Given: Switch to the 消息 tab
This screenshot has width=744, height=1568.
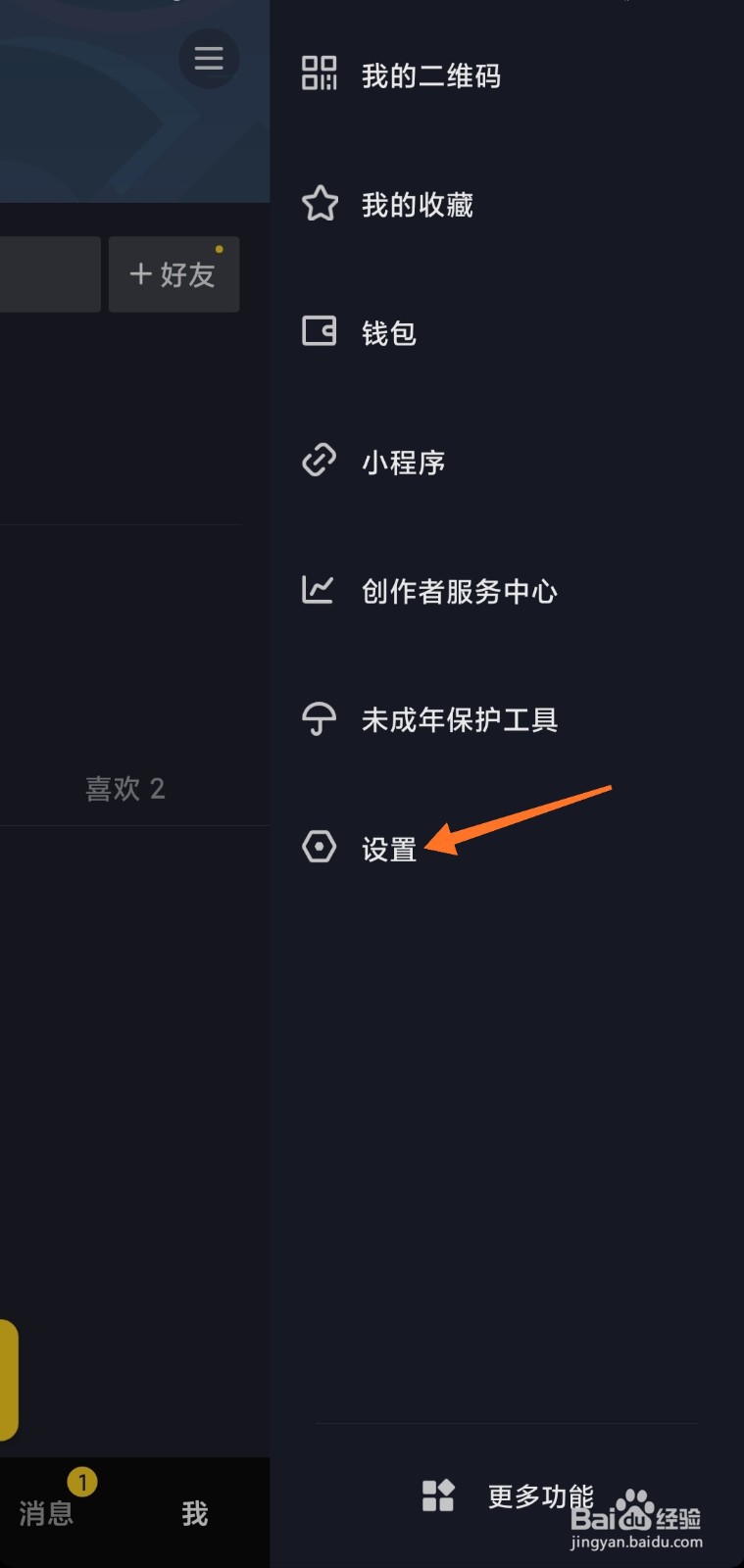Looking at the screenshot, I should [x=44, y=1514].
